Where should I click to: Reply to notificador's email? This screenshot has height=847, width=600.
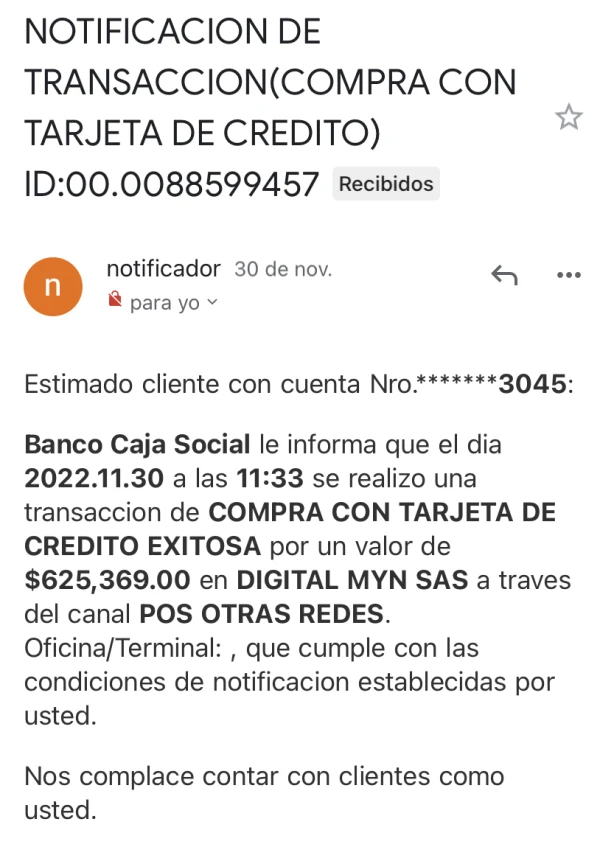coord(504,275)
